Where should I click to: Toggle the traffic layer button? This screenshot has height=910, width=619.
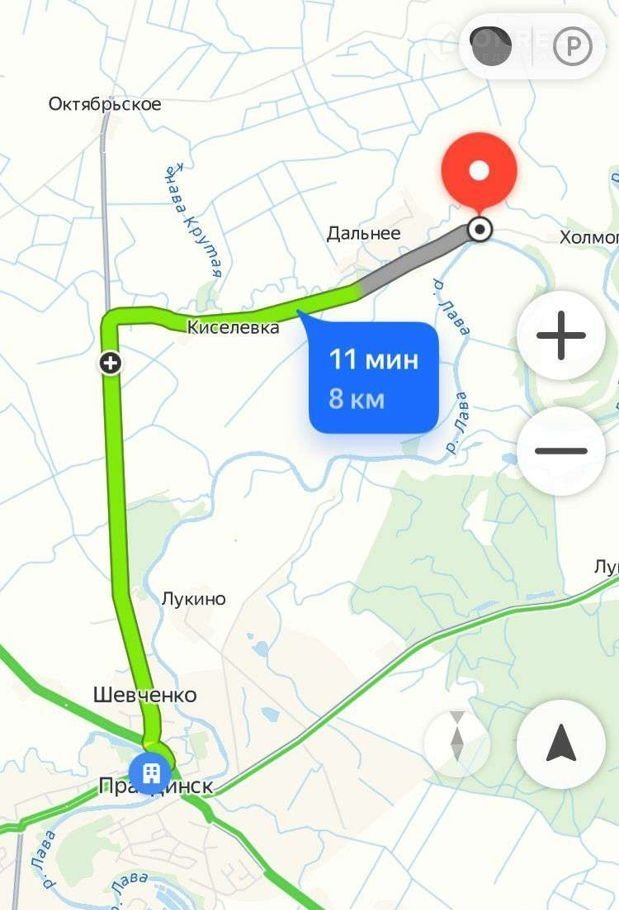pos(491,45)
